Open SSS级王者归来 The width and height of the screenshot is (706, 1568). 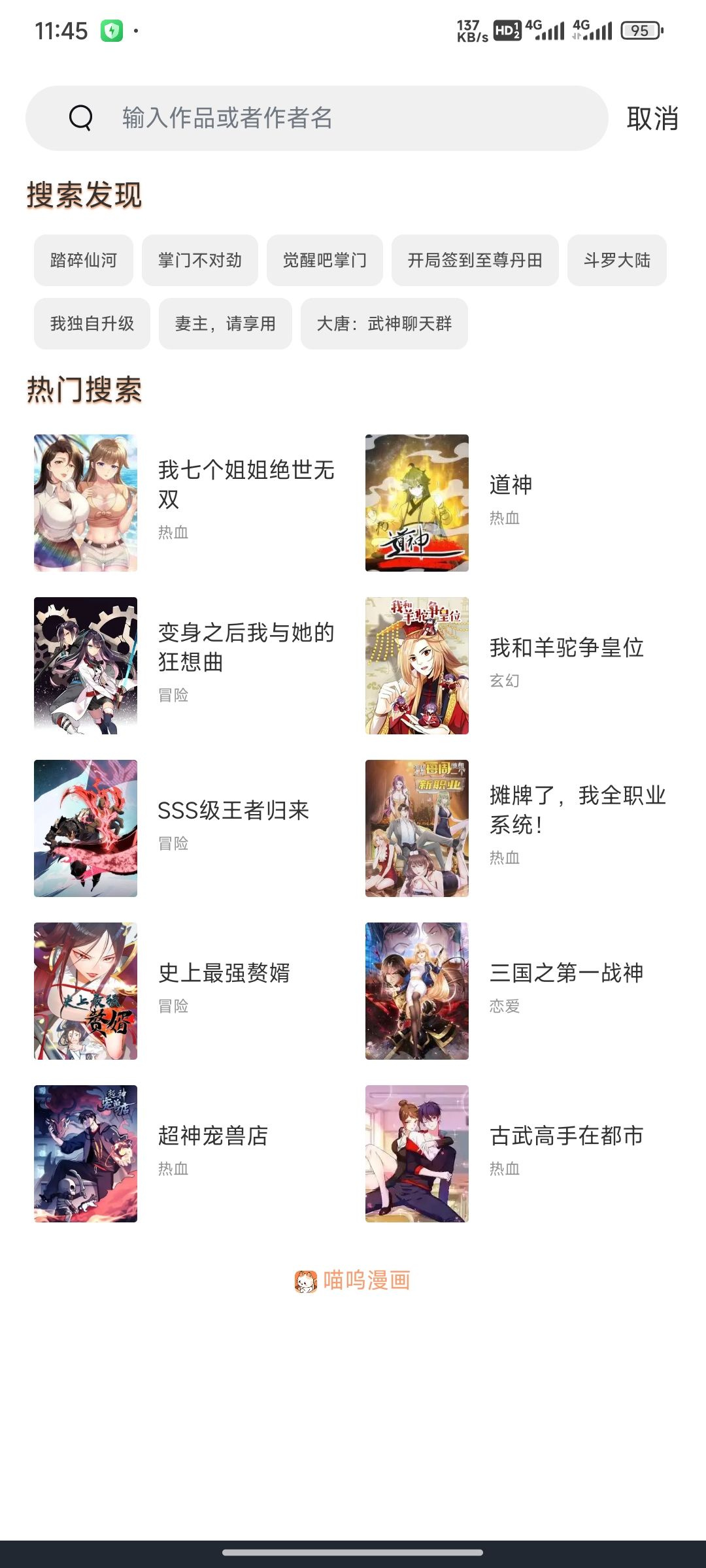click(x=233, y=811)
